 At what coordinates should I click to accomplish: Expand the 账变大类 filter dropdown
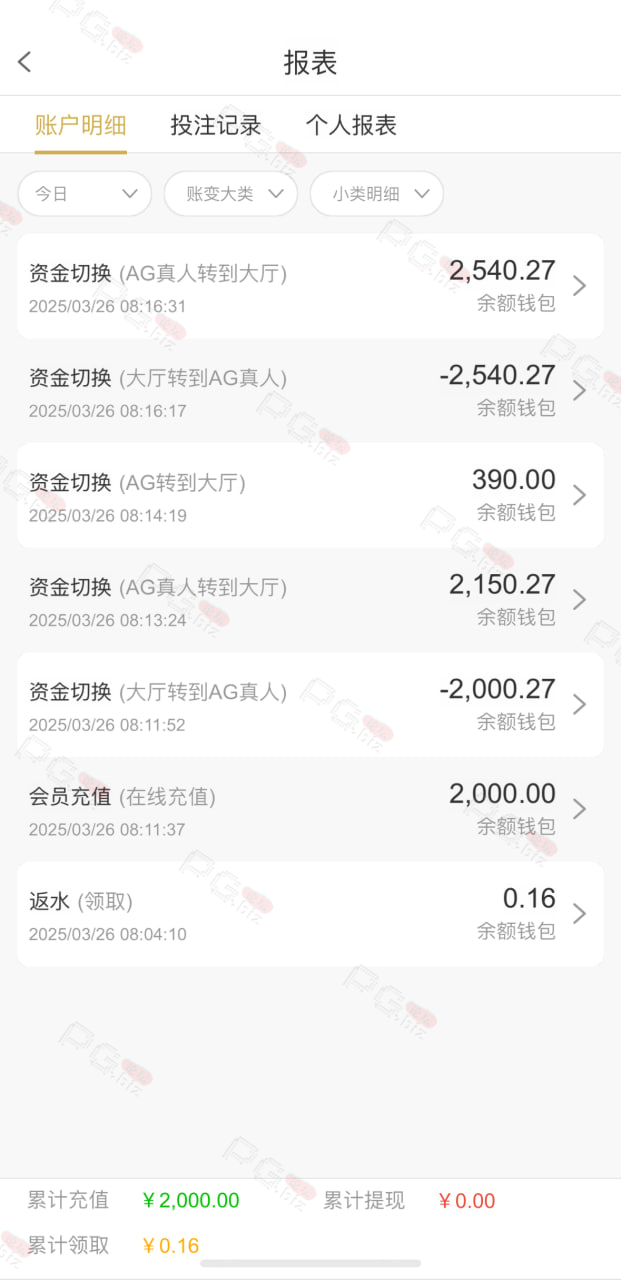(231, 194)
